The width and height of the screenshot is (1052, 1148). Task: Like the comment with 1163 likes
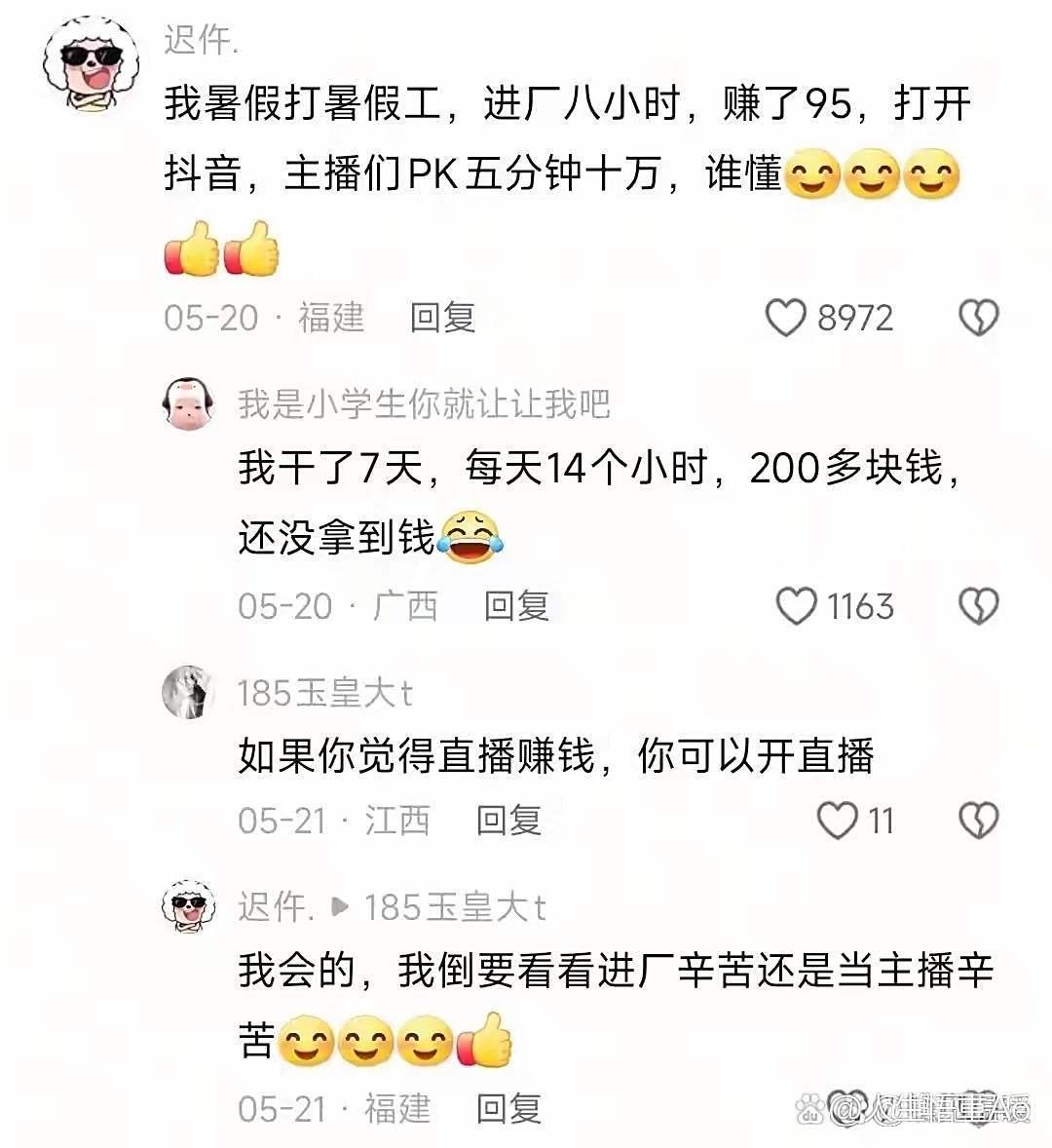coord(796,606)
